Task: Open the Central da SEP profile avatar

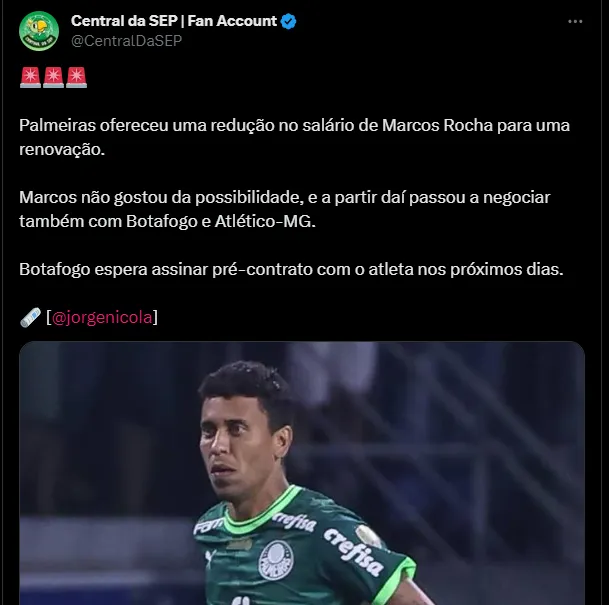Action: (x=39, y=31)
